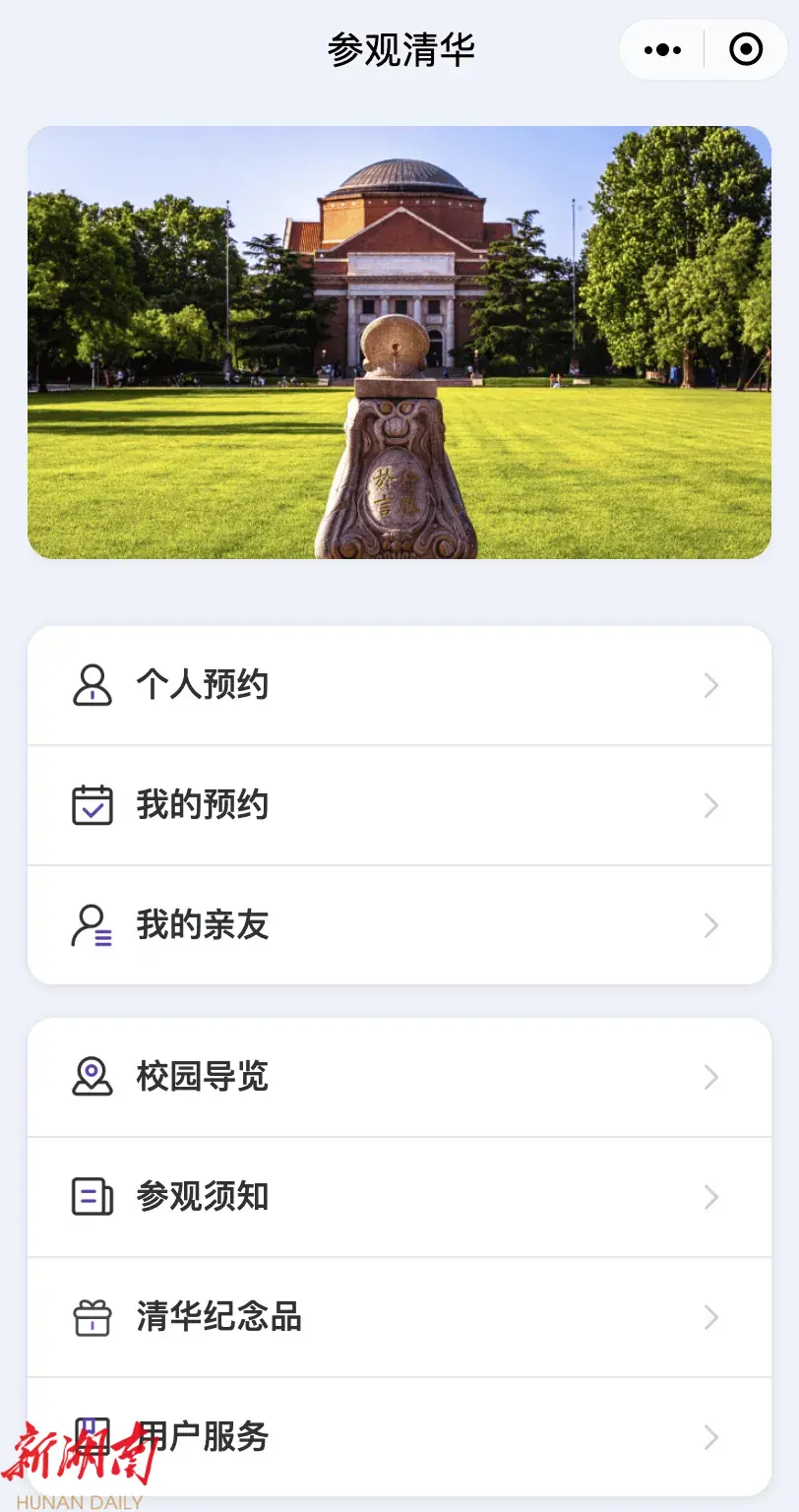Read 参观须知 visitor notice
Viewport: 799px width, 1512px height.
[x=399, y=1197]
